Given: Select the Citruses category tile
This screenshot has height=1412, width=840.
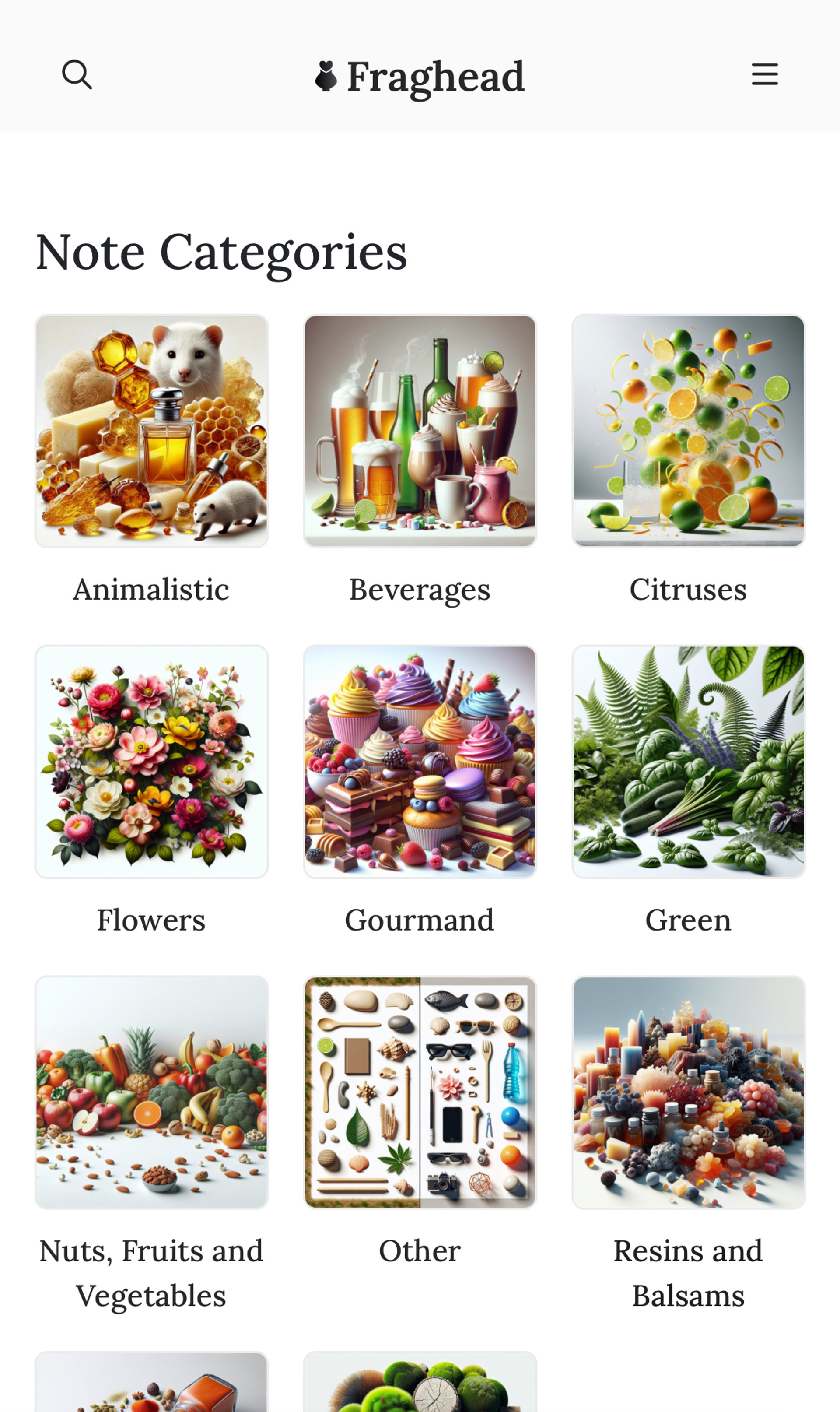Looking at the screenshot, I should [x=688, y=432].
